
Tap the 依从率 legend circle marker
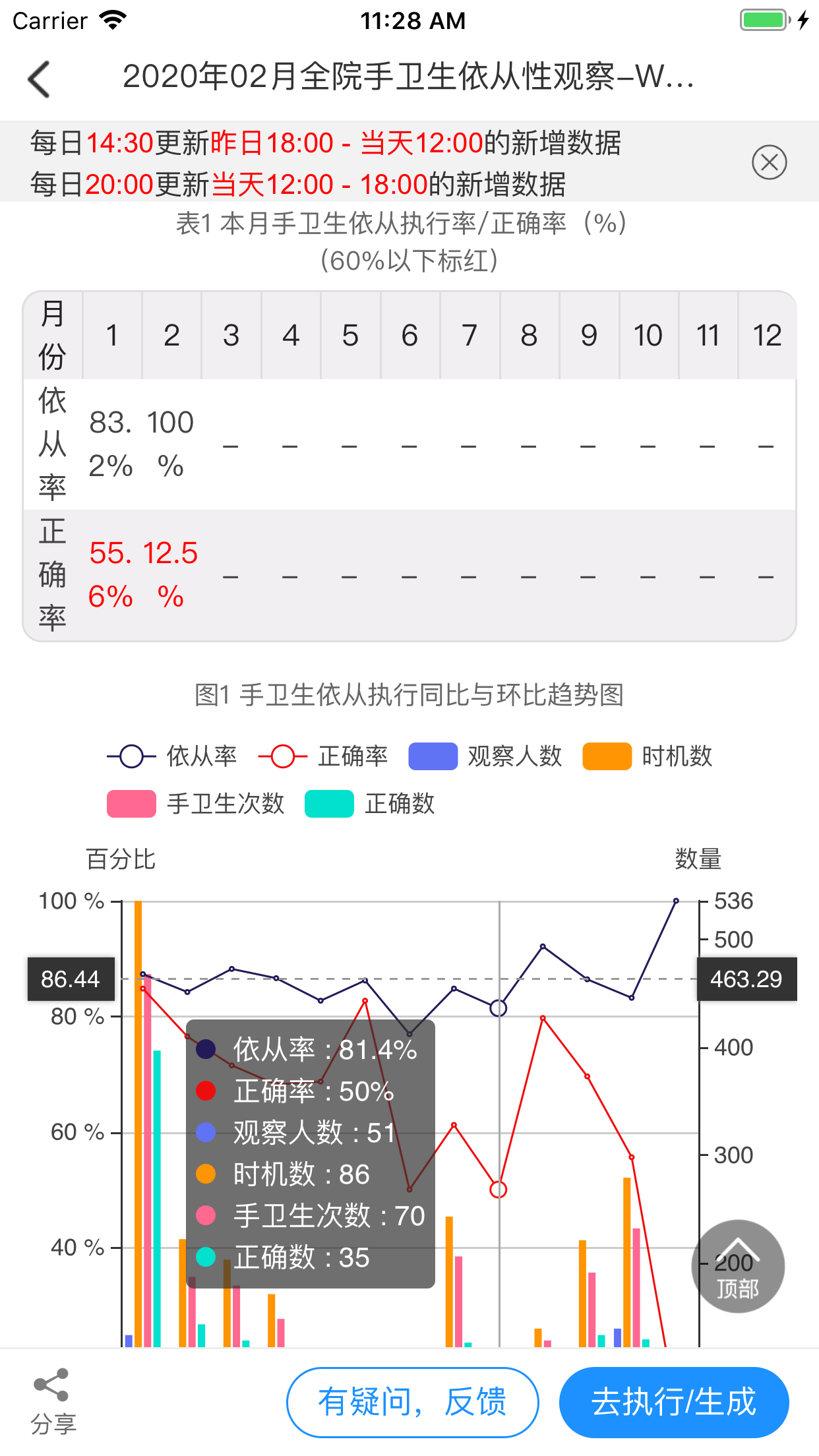pyautogui.click(x=129, y=756)
